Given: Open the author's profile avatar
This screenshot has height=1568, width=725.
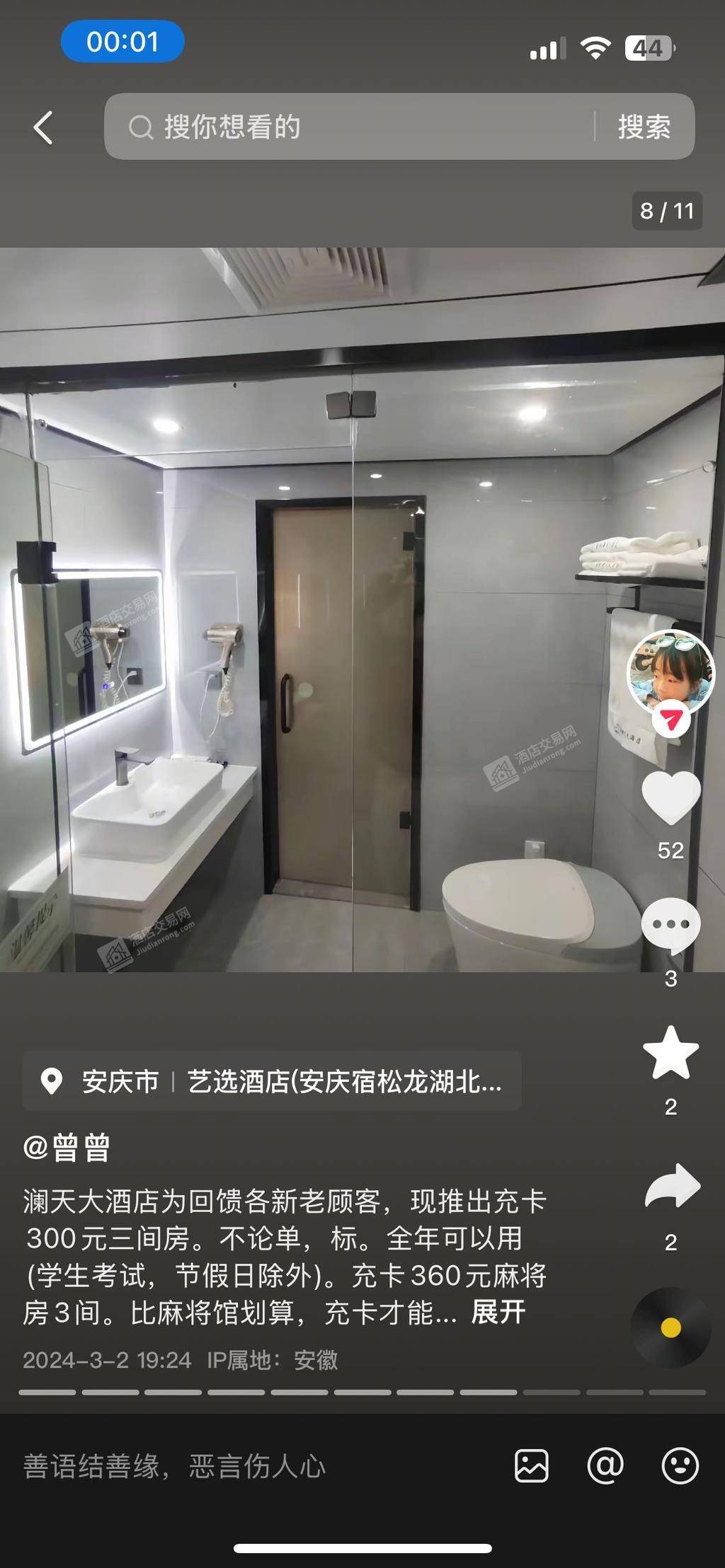Looking at the screenshot, I should 670,672.
